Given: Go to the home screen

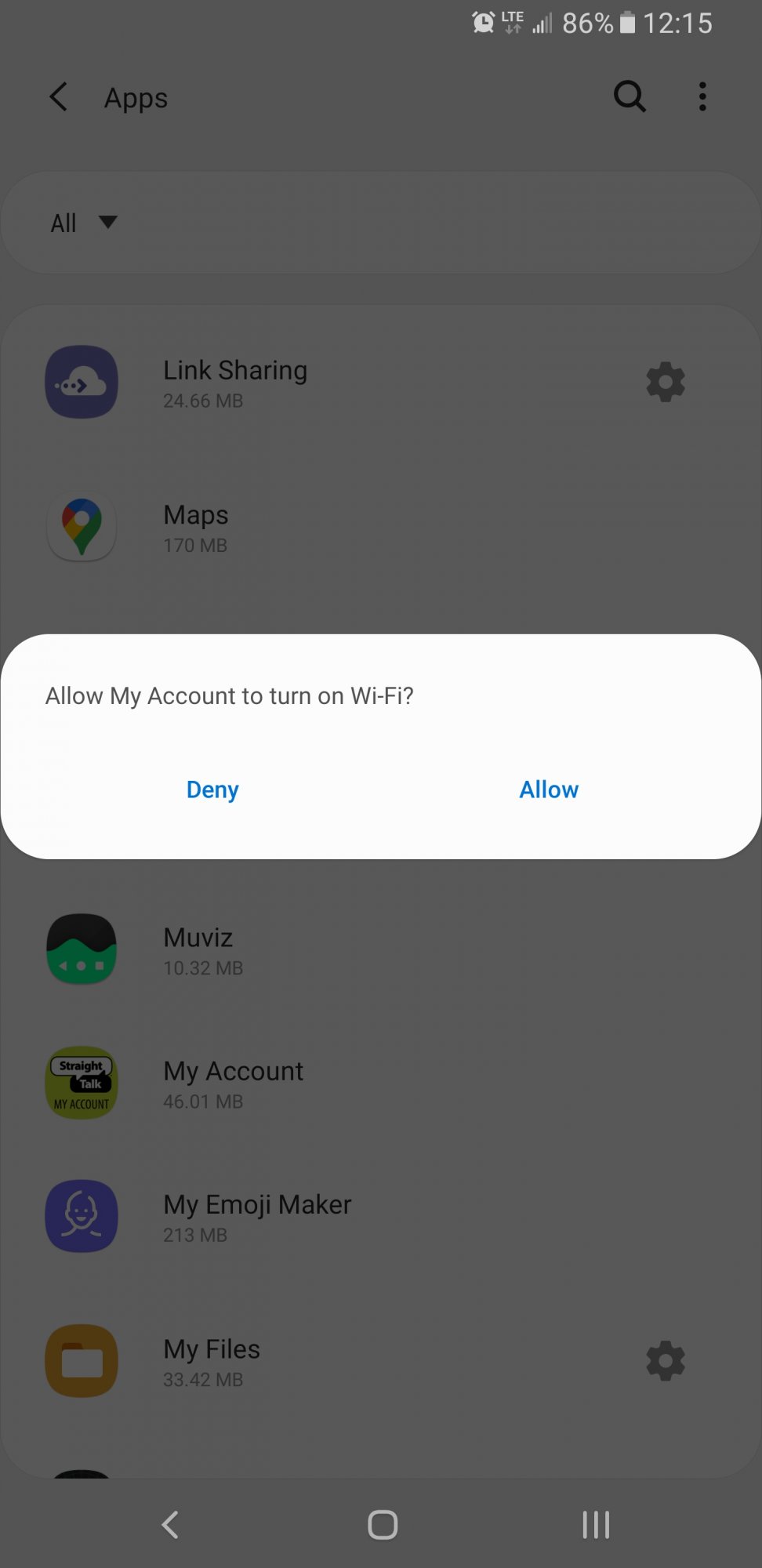Looking at the screenshot, I should (x=383, y=1525).
